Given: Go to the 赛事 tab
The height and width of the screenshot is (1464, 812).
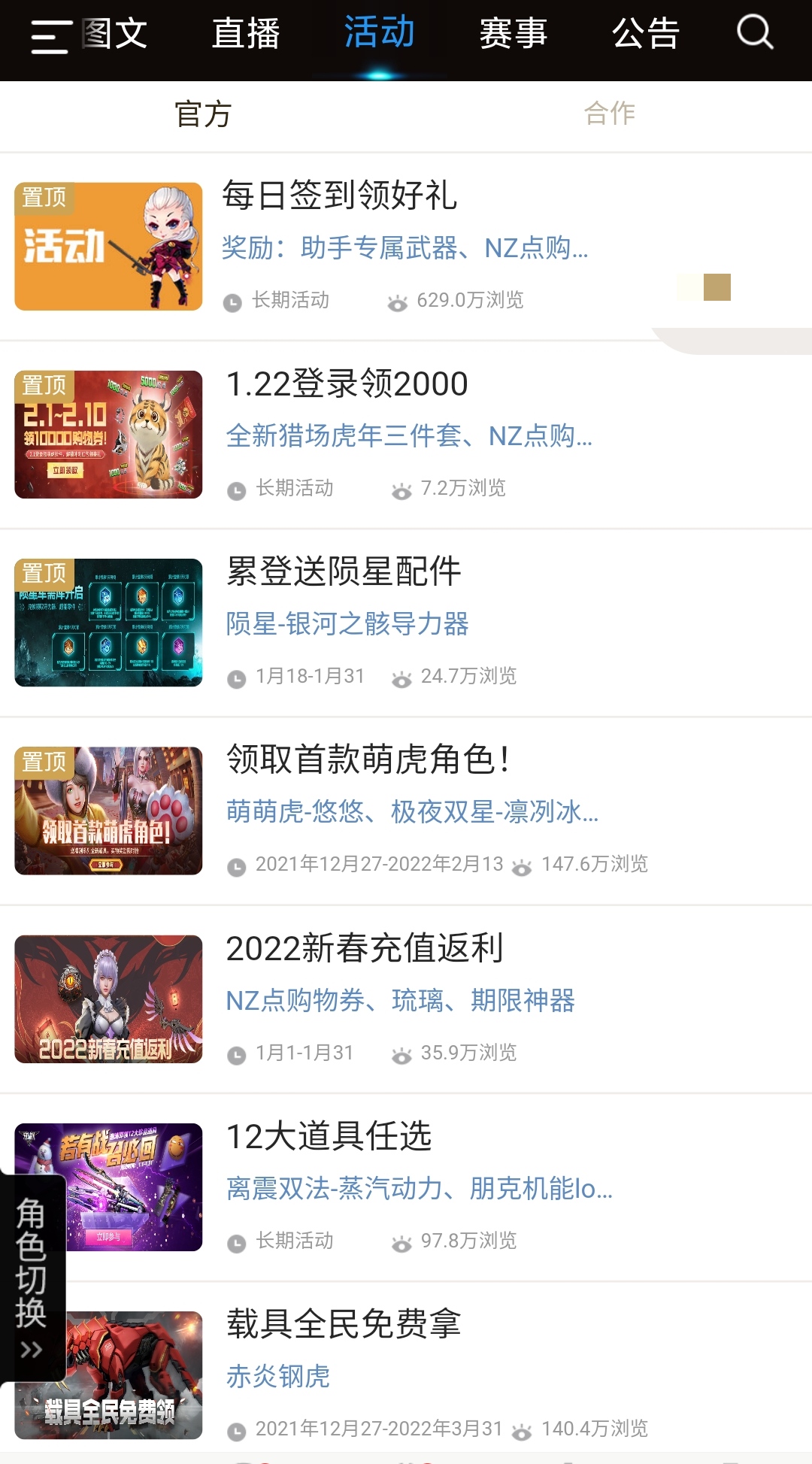Looking at the screenshot, I should pos(513,33).
